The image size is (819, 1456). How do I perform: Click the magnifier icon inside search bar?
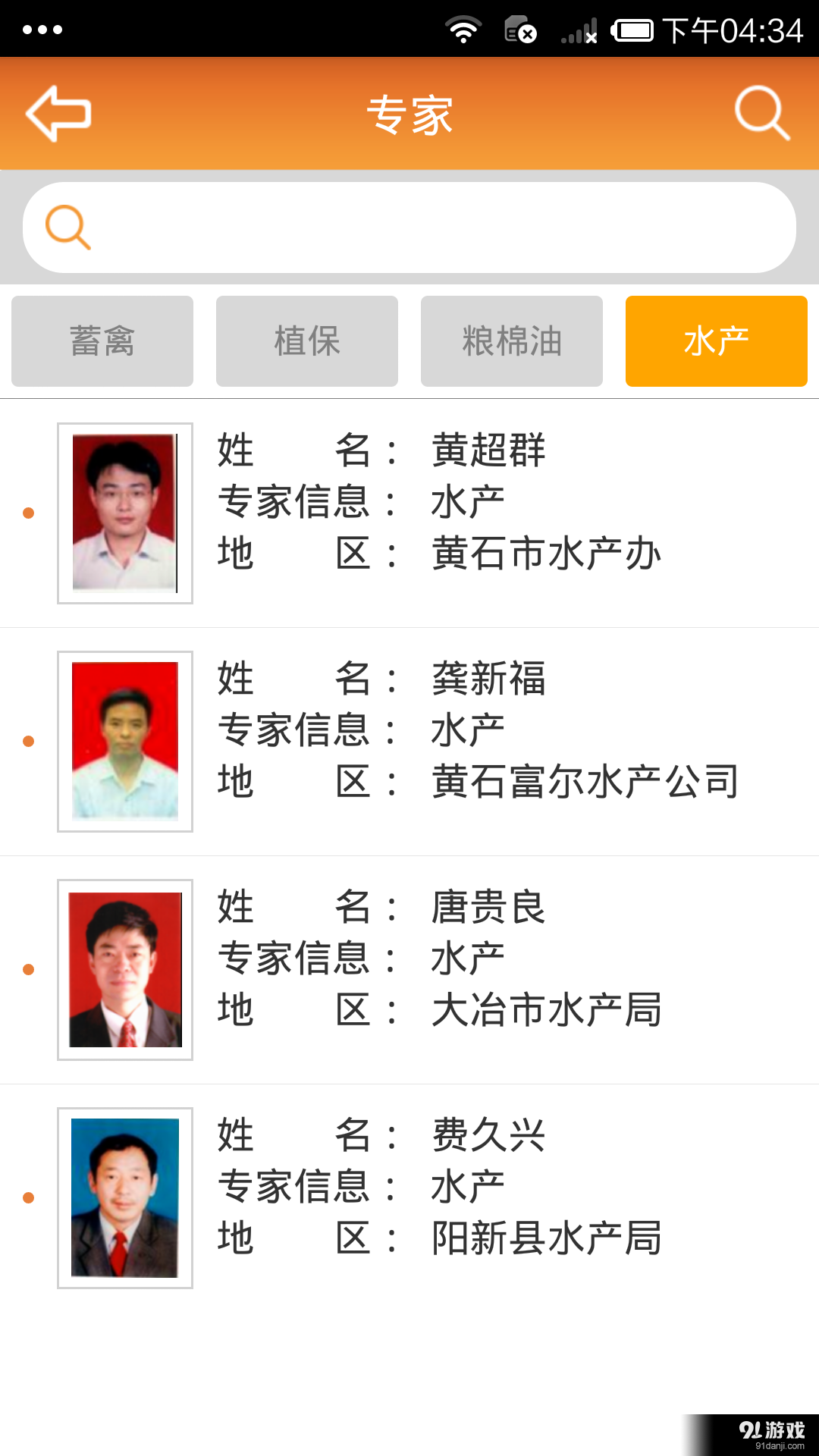(68, 227)
